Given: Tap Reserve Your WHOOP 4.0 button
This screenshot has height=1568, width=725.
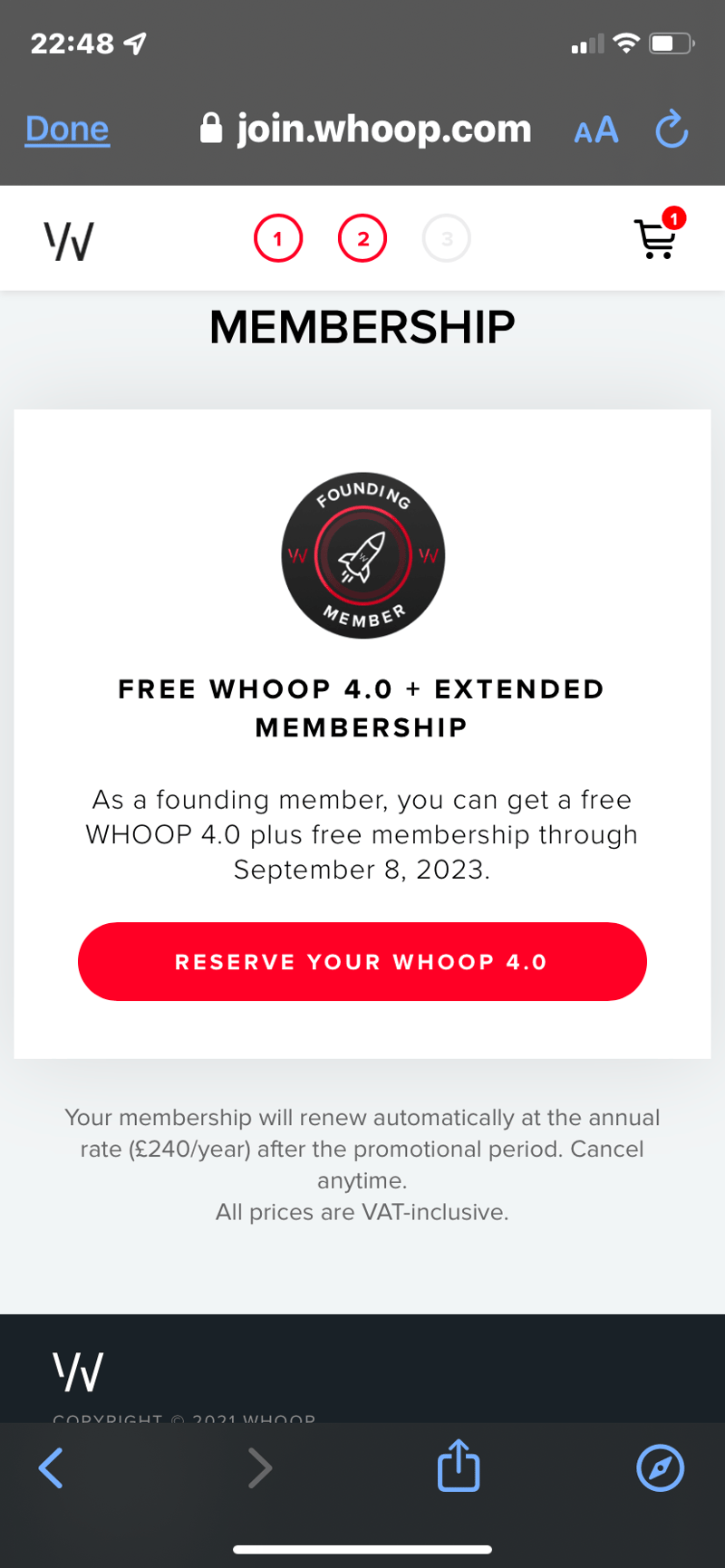Looking at the screenshot, I should tap(362, 961).
